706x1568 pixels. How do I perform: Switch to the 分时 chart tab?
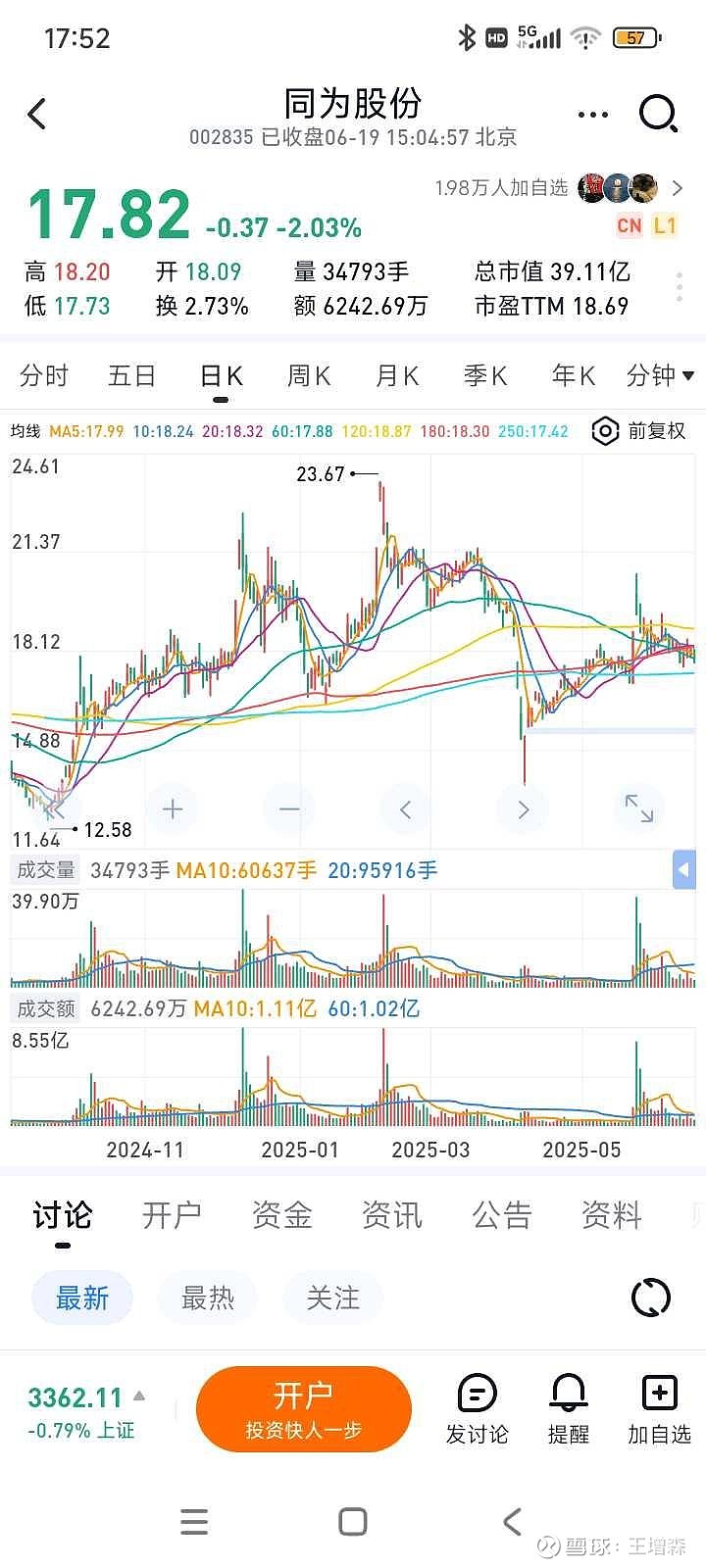pyautogui.click(x=44, y=376)
